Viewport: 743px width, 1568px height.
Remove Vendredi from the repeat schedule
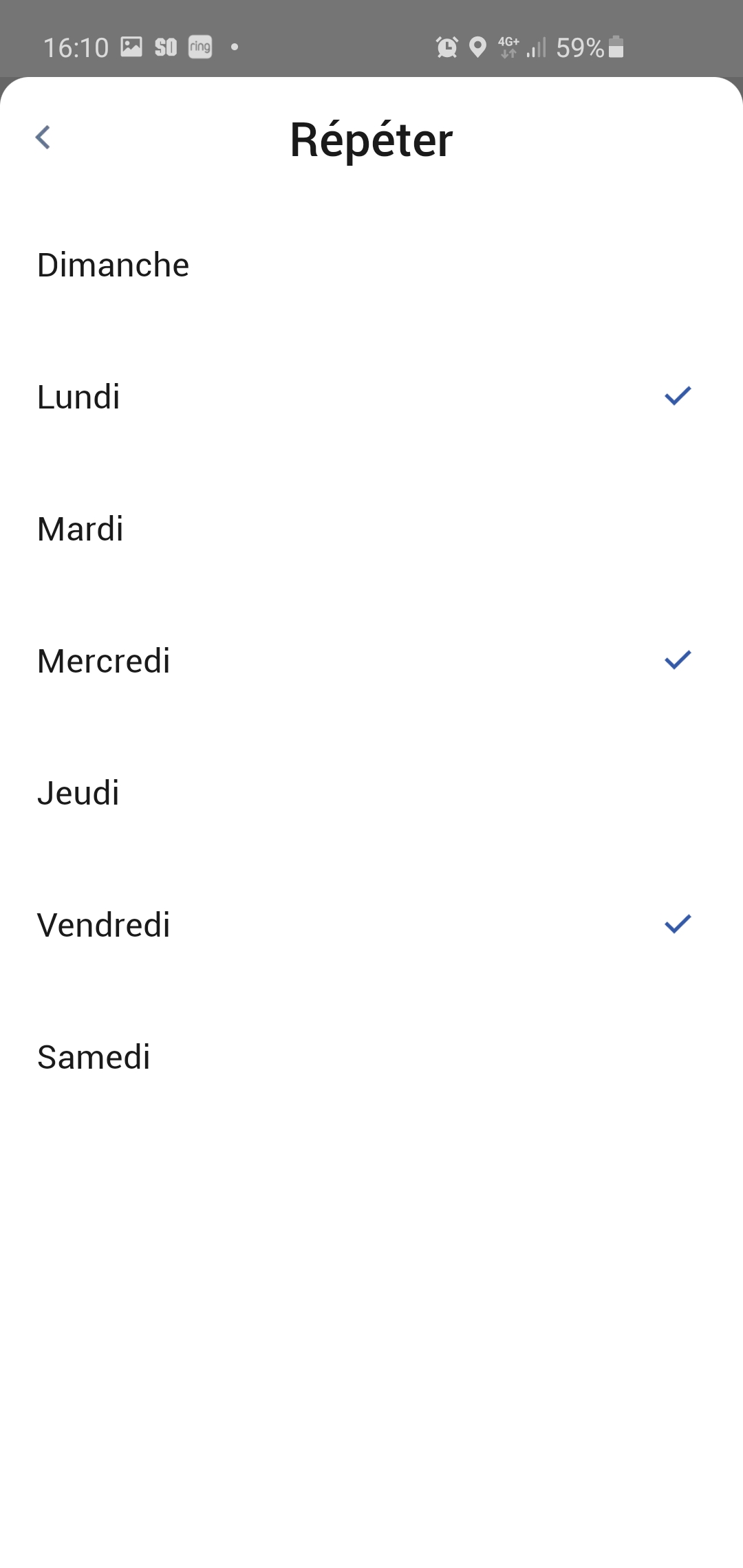click(371, 925)
